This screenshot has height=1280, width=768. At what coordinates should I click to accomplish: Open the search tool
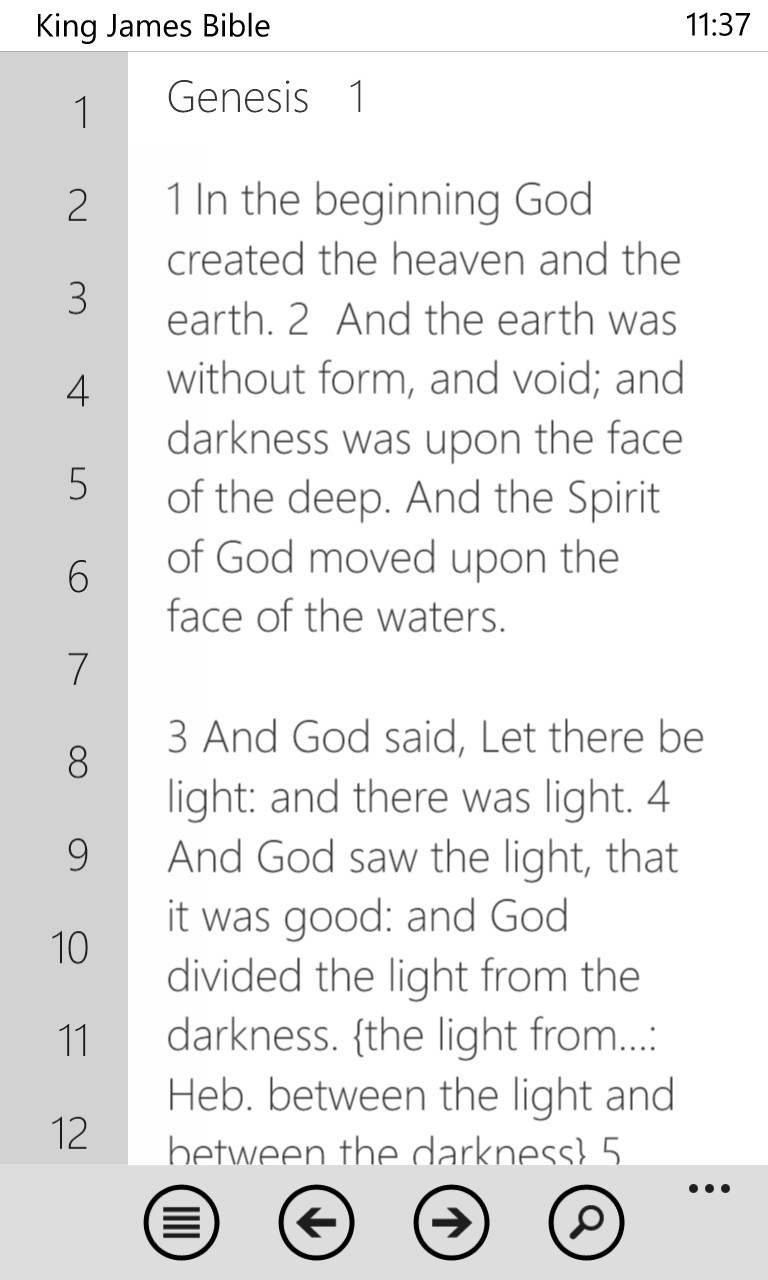pos(586,1221)
